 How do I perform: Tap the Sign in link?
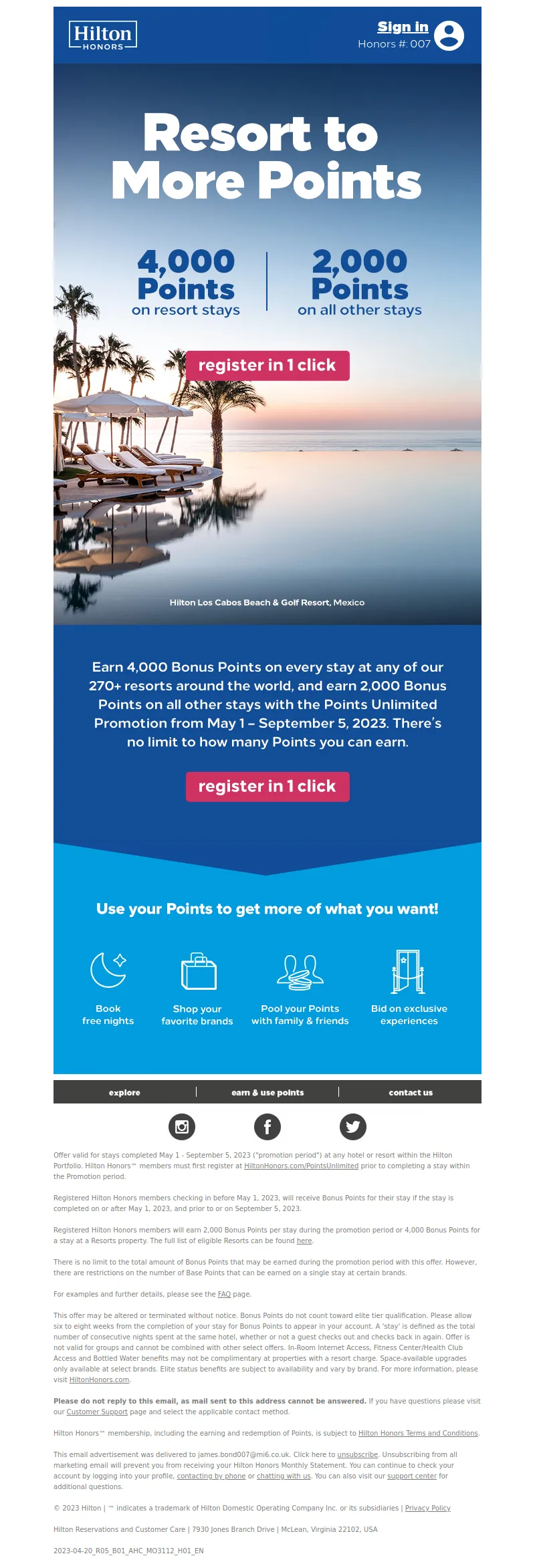coord(403,27)
